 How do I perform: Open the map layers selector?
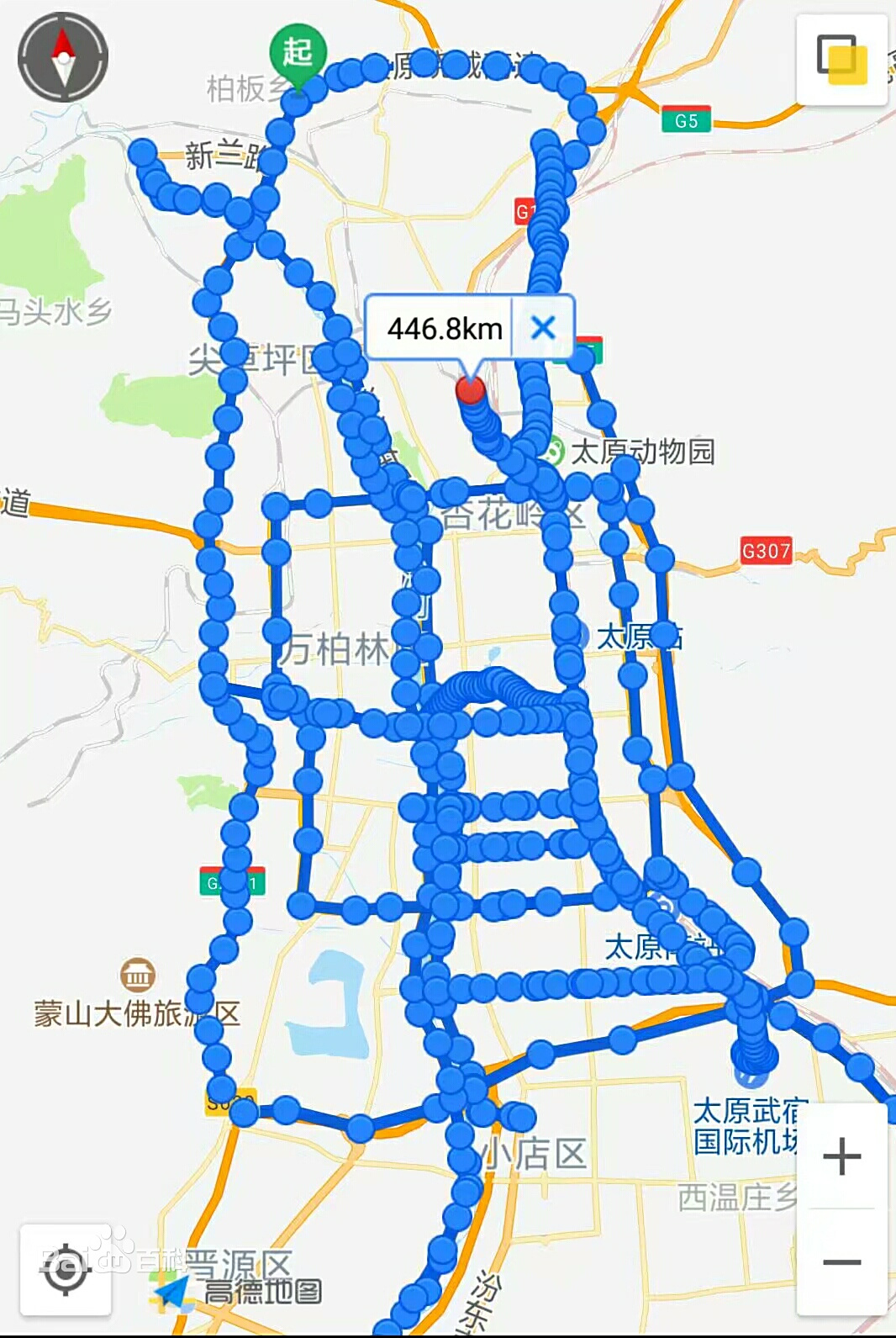[x=842, y=60]
